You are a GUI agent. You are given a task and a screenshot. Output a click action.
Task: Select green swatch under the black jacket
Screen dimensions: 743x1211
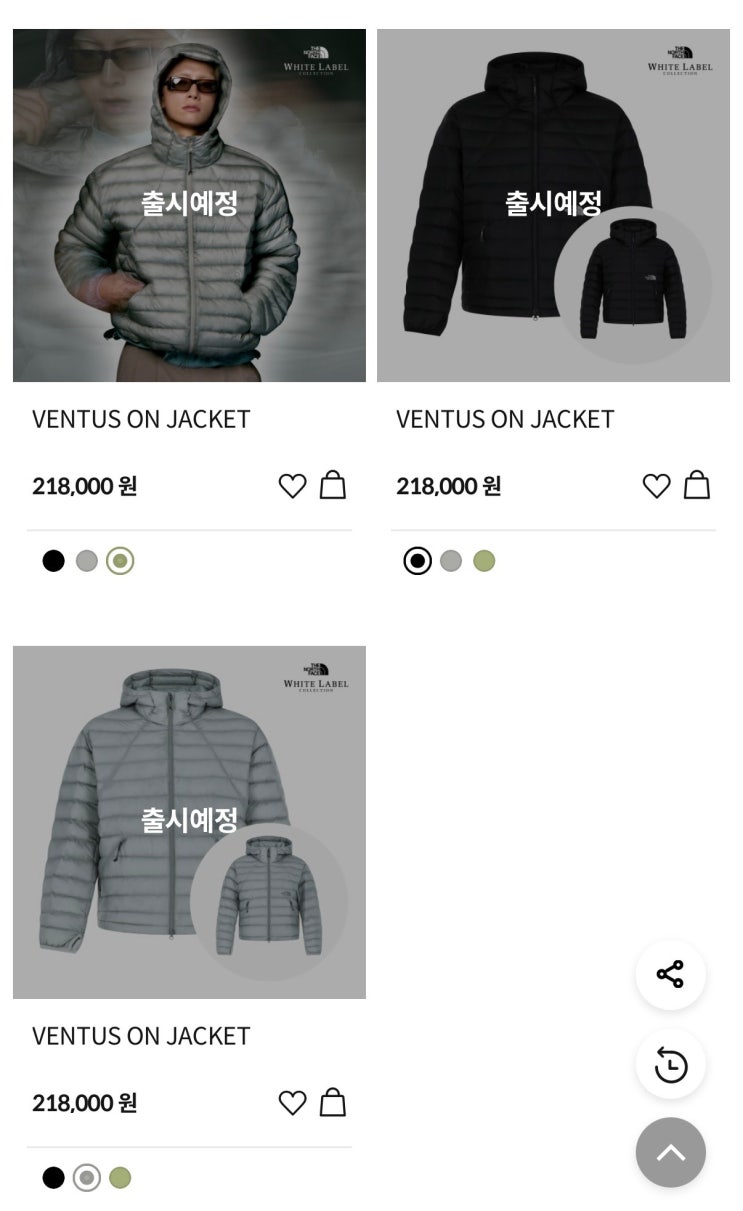[x=484, y=561]
